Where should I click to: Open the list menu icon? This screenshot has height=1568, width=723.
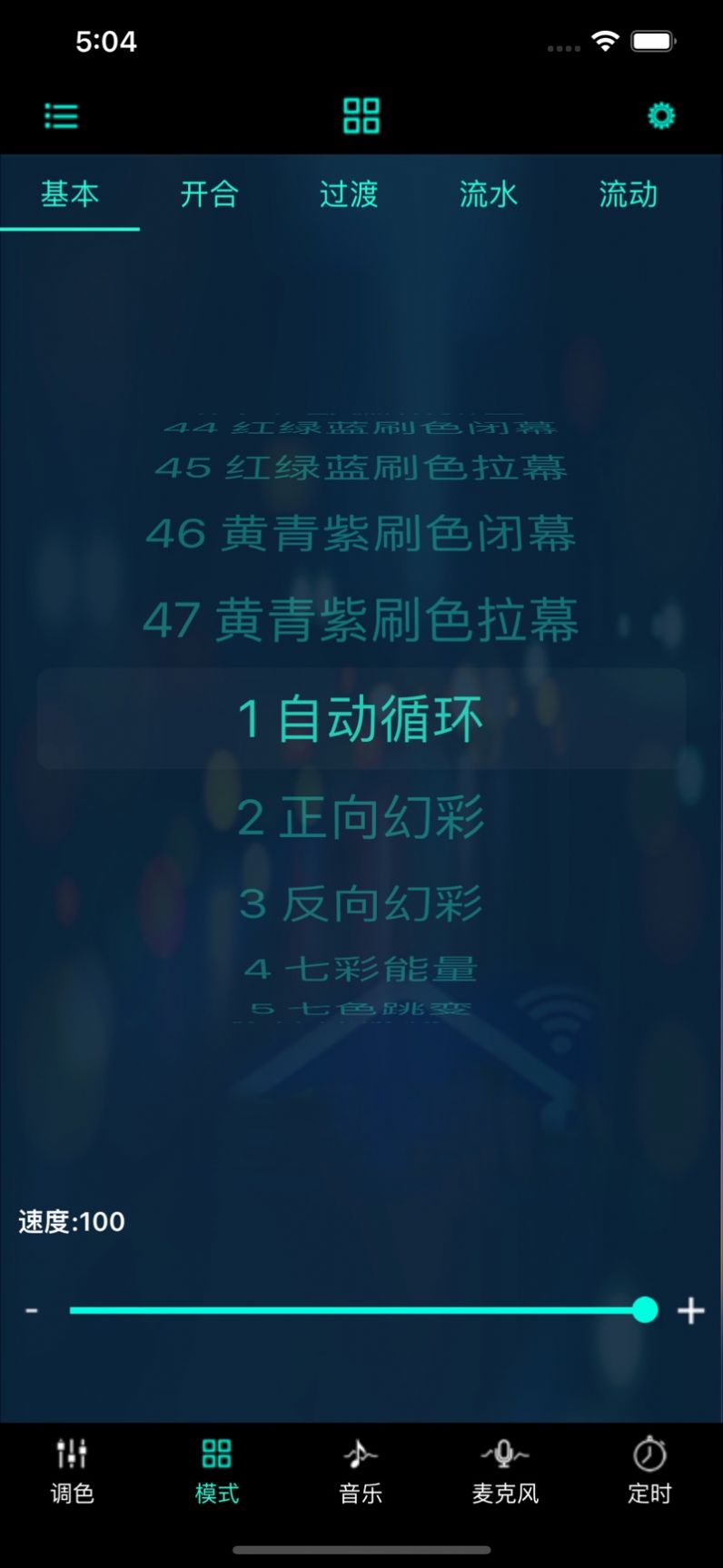click(61, 116)
